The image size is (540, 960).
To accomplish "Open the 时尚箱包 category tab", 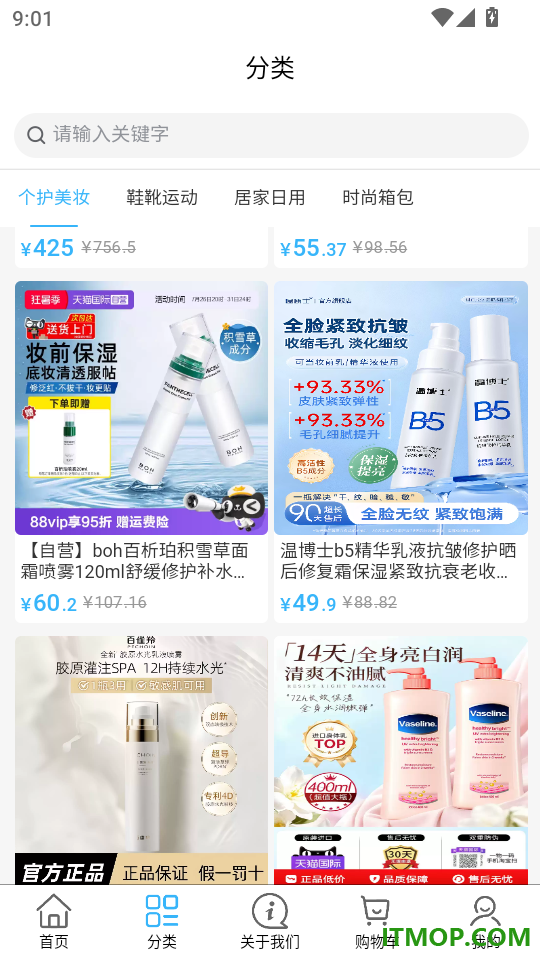I will pos(378,197).
